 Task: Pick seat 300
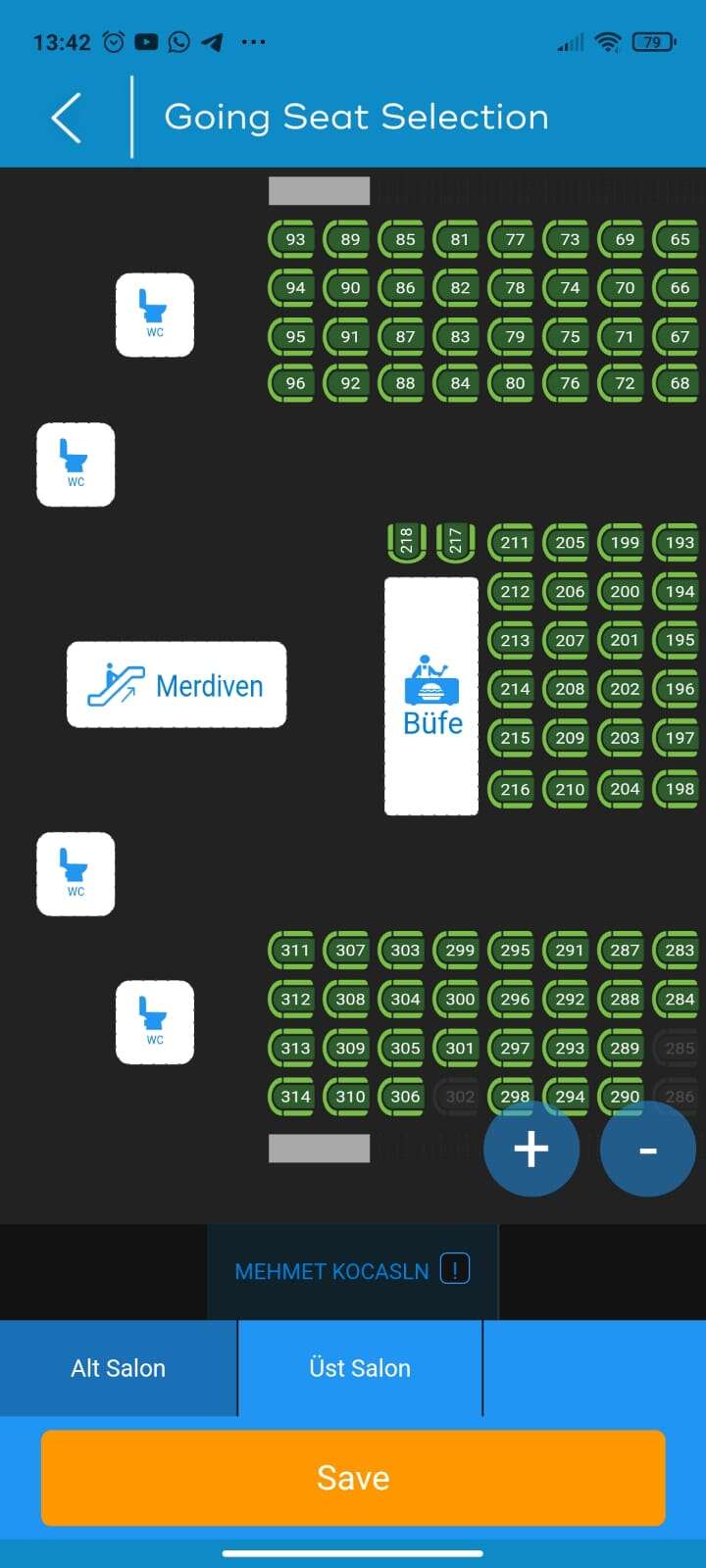point(460,999)
